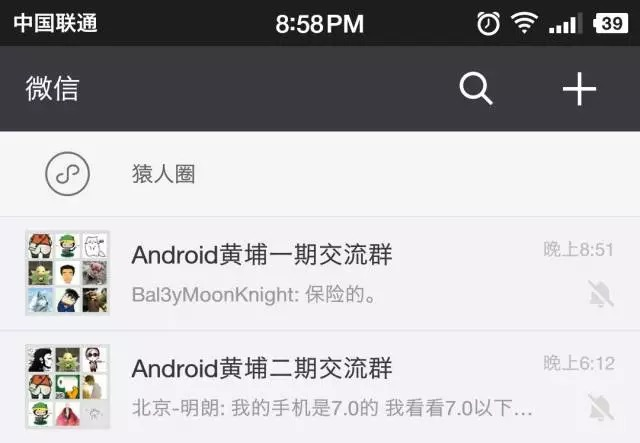Open the Android黄埔一期交流群 chat

(x=320, y=273)
